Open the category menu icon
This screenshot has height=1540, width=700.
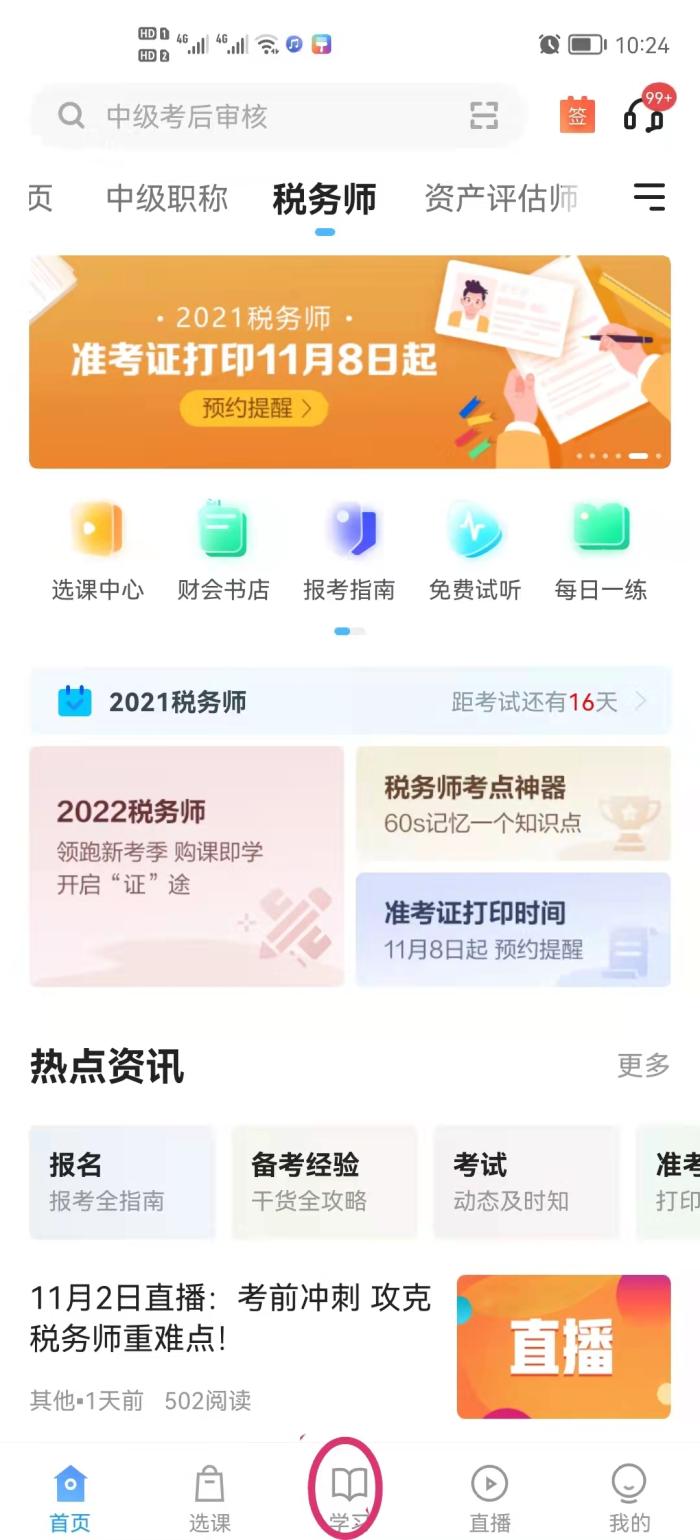tap(650, 197)
